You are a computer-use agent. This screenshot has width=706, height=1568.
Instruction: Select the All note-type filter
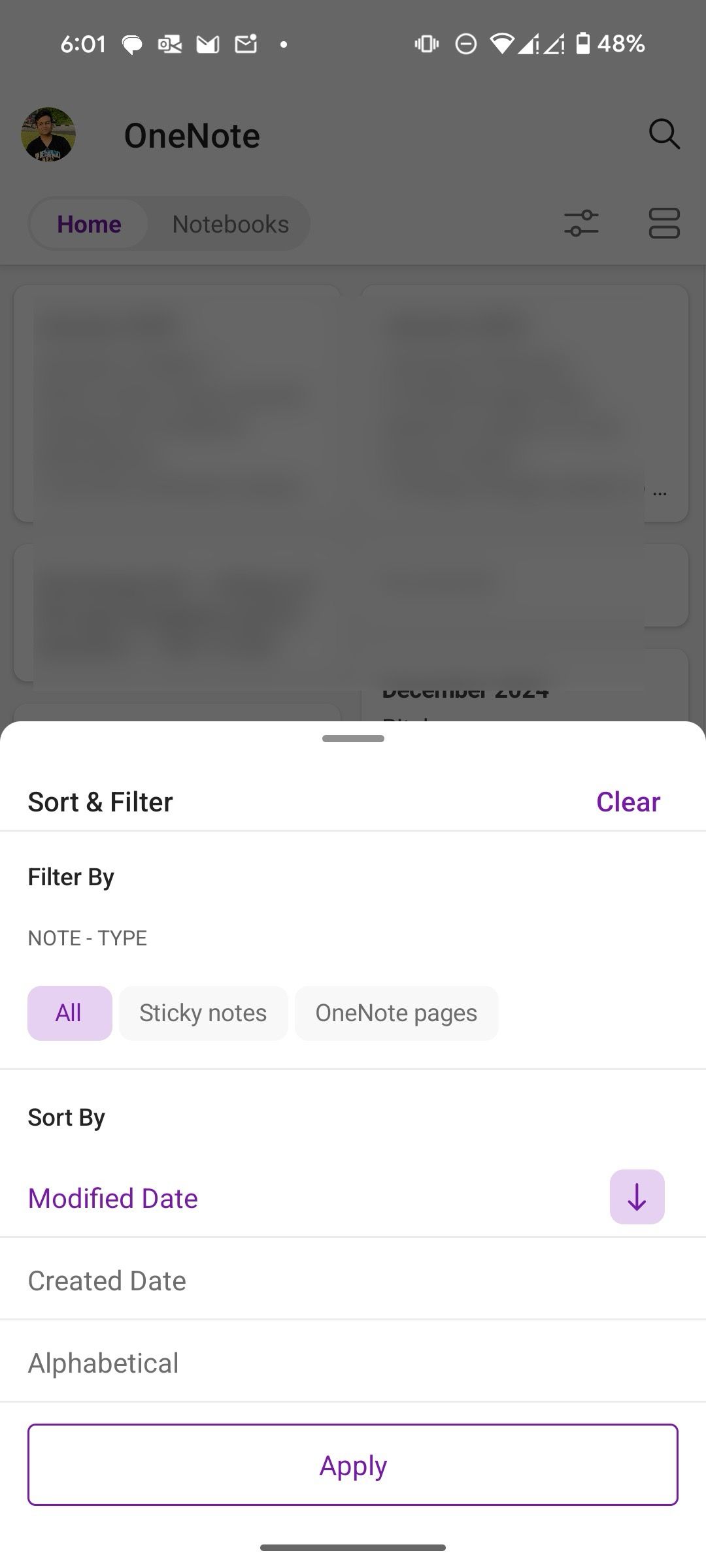tap(69, 1013)
